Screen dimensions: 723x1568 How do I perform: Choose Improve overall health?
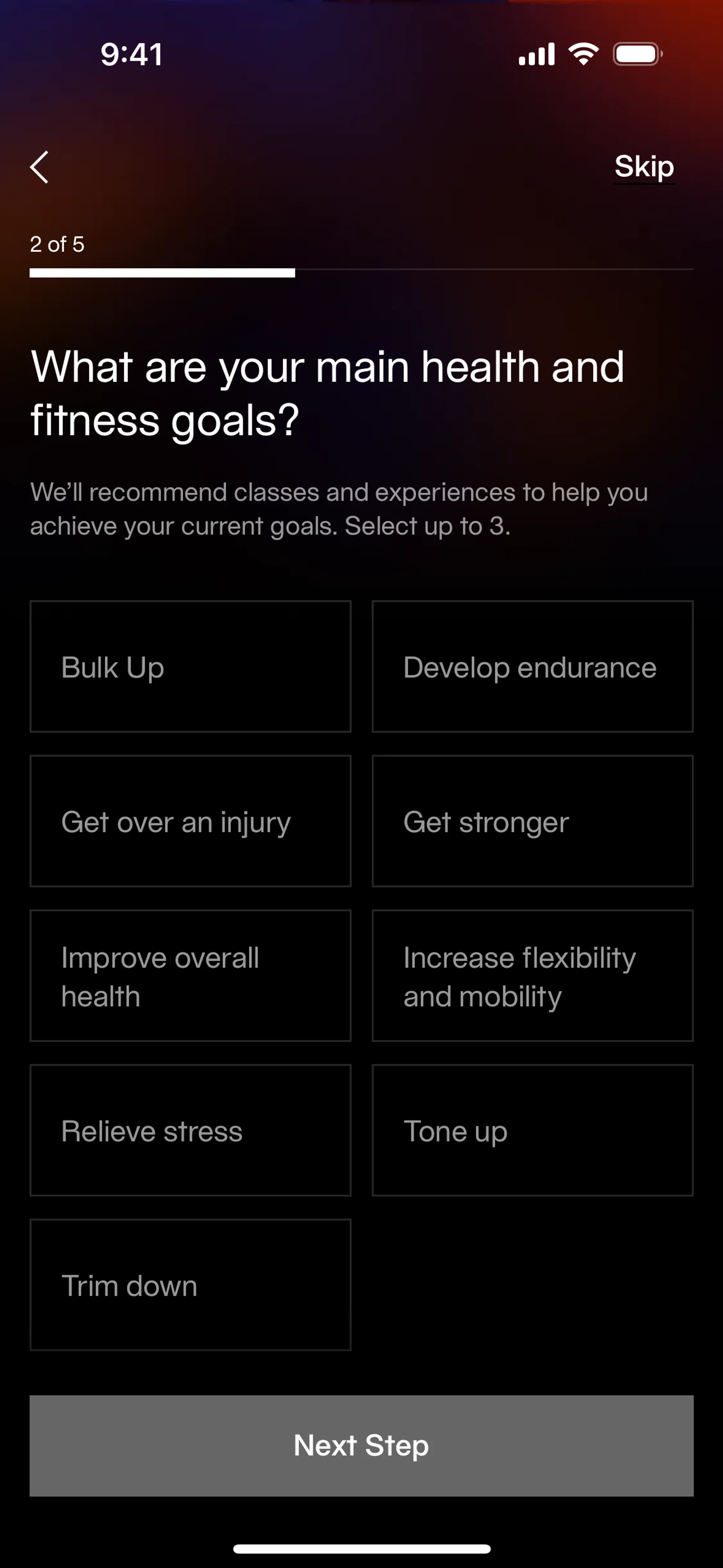pos(191,976)
